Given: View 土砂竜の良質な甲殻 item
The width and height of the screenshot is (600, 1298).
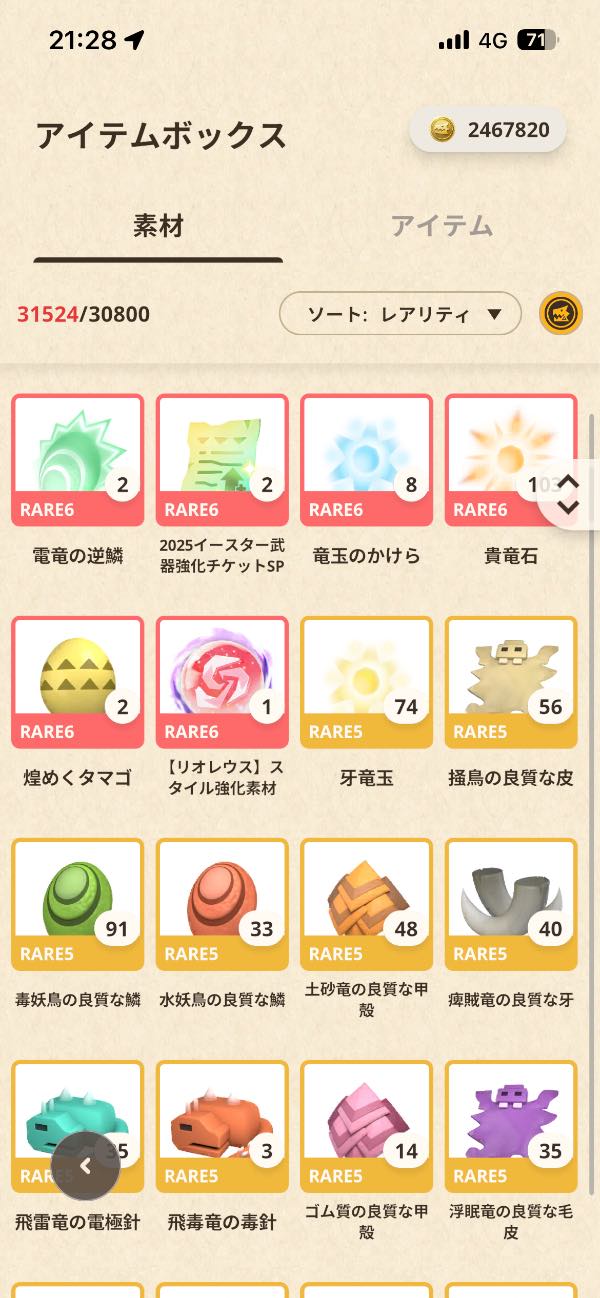Looking at the screenshot, I should pos(366,904).
